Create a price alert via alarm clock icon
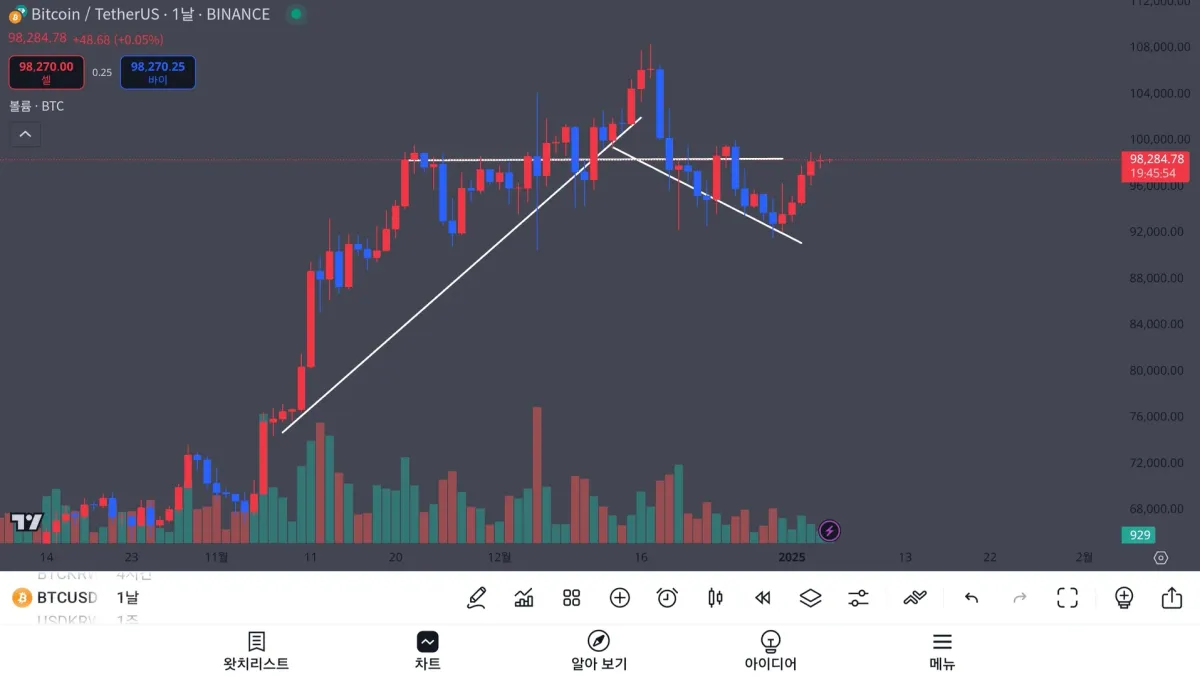The height and width of the screenshot is (677, 1200). point(667,598)
